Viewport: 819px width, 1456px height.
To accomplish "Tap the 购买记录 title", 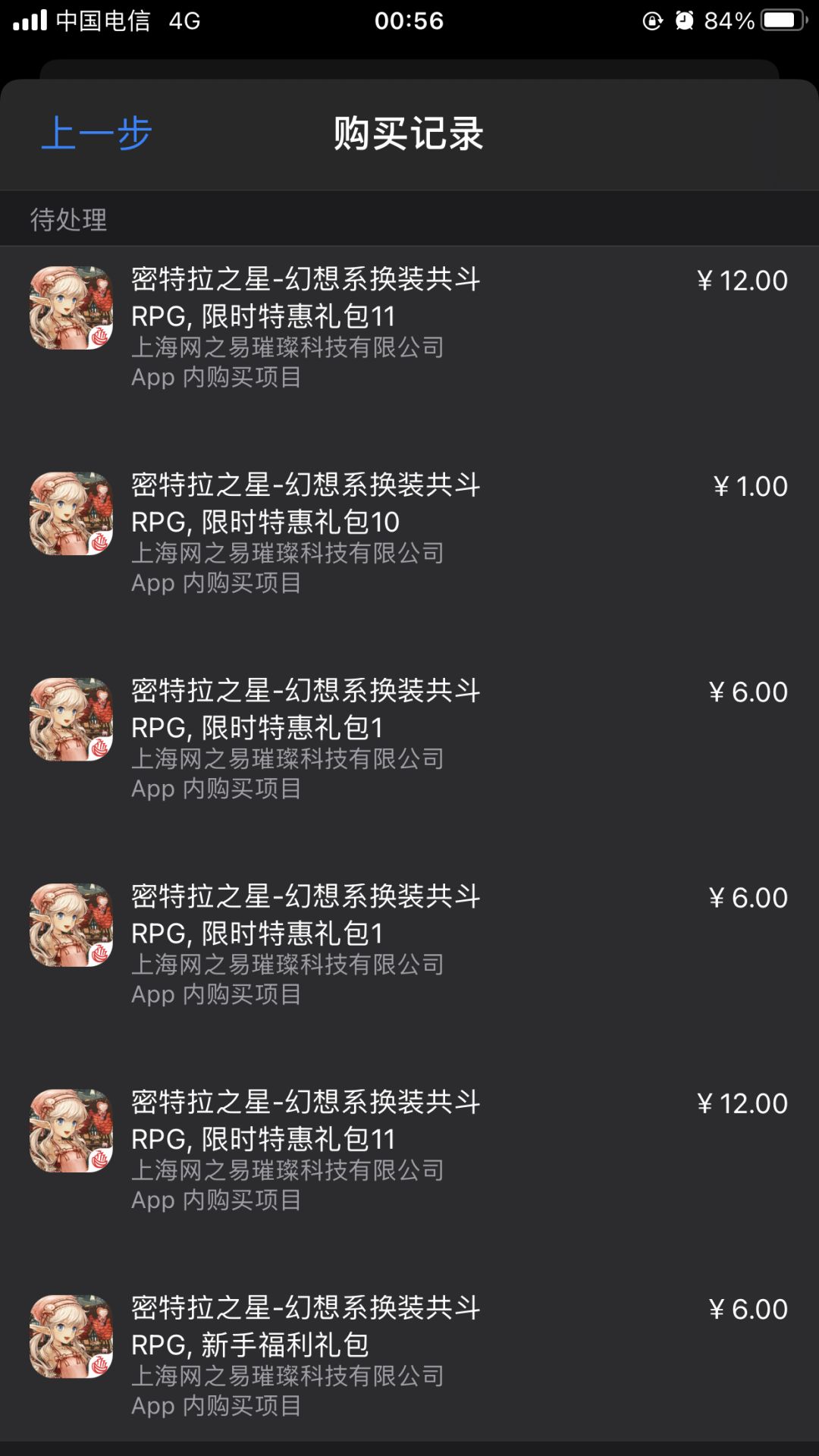I will click(409, 132).
